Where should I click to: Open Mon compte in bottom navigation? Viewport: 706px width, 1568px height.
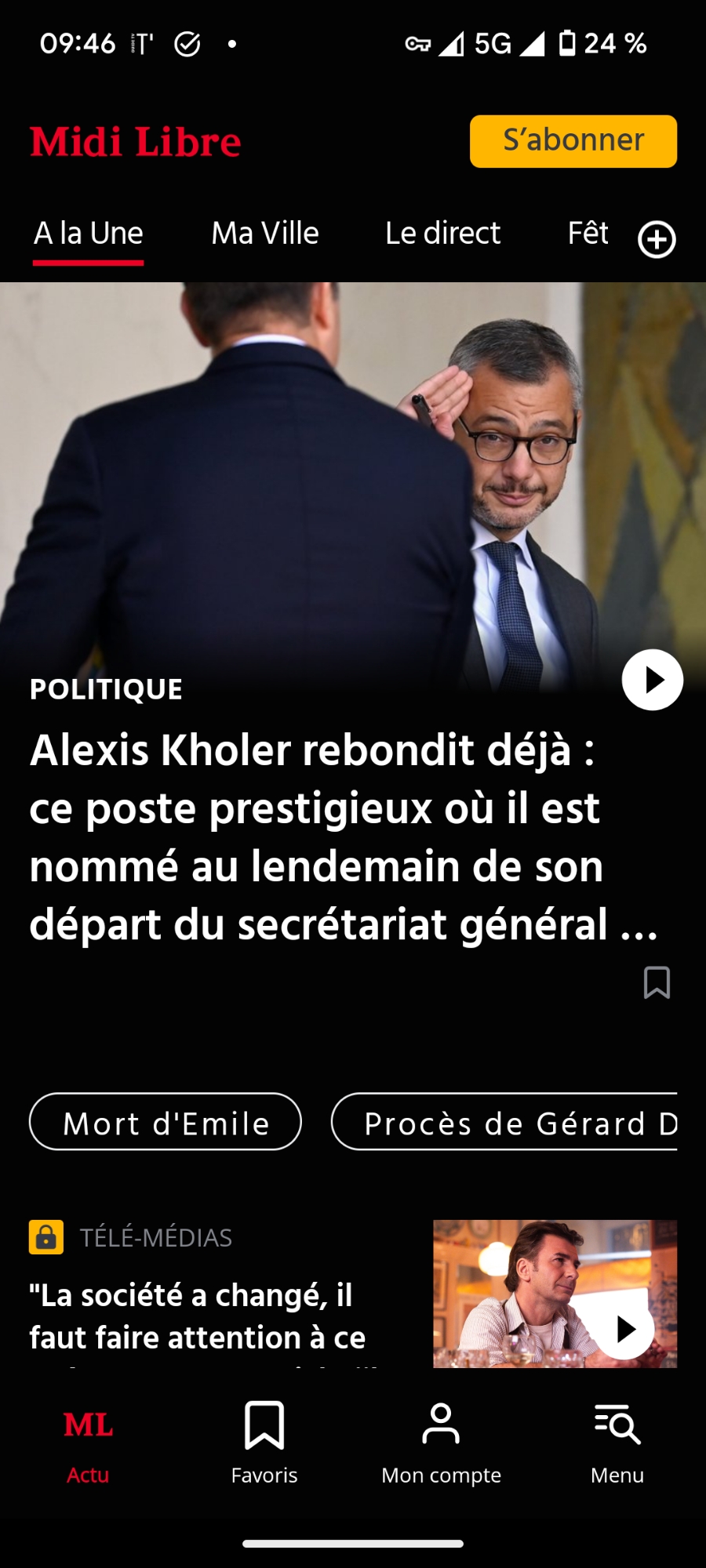coord(441,1443)
